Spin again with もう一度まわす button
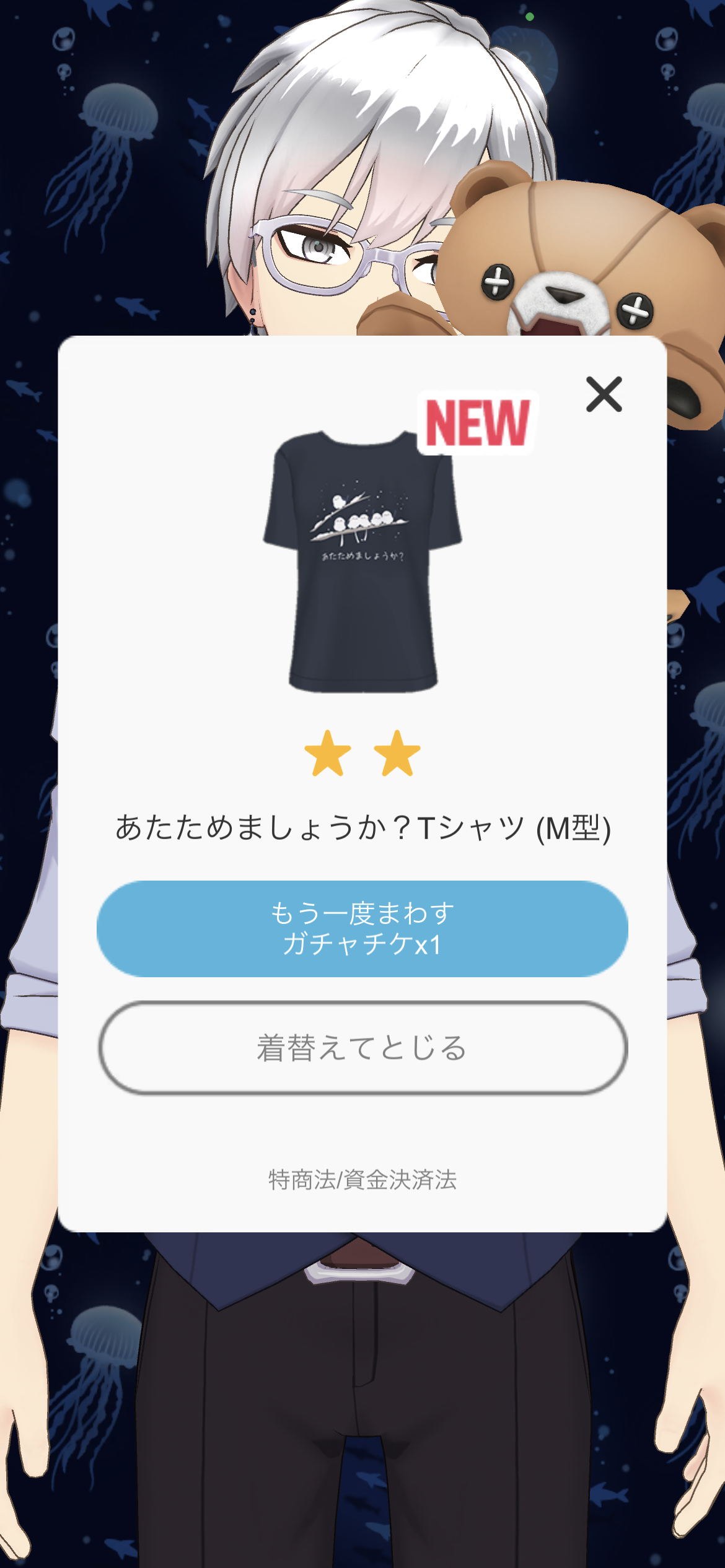 click(x=362, y=928)
